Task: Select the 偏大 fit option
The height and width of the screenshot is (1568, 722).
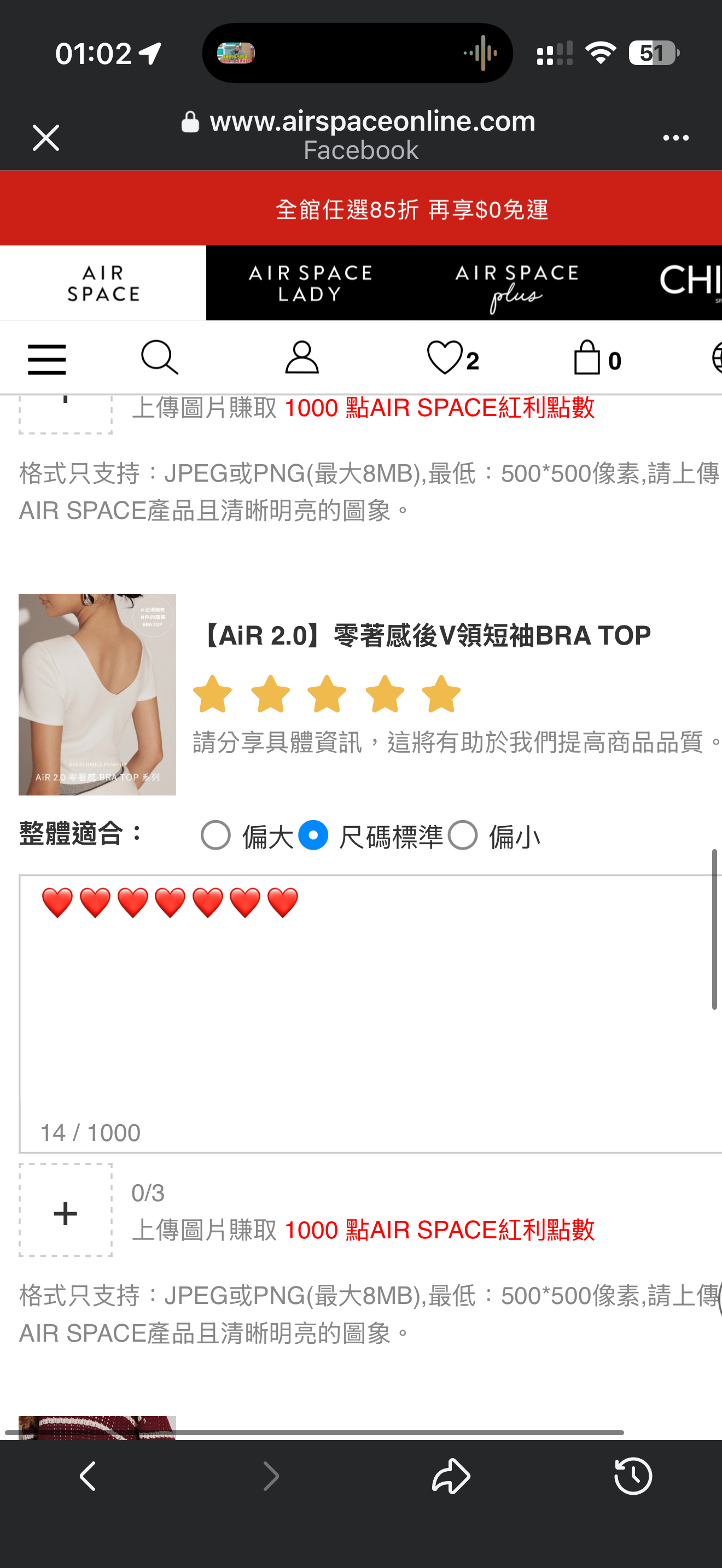Action: 216,835
